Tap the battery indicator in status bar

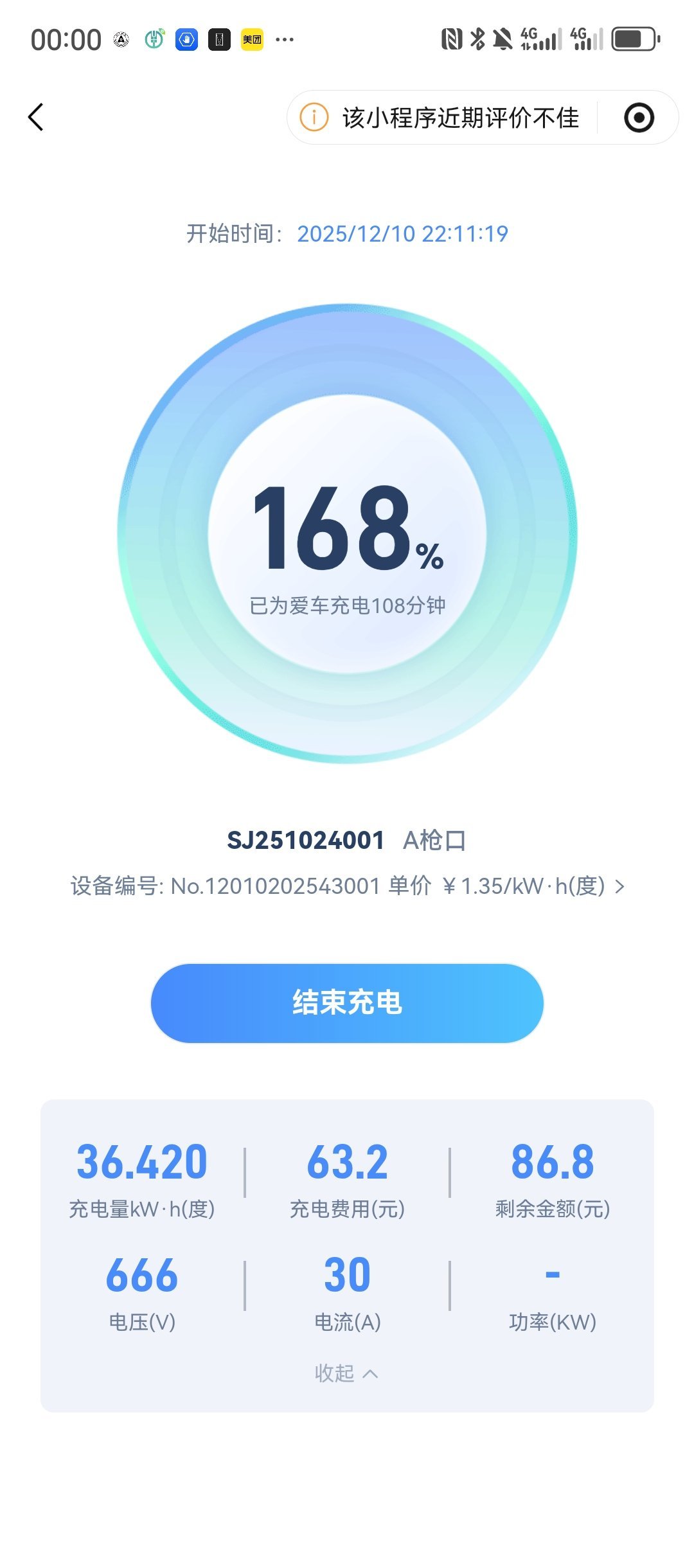click(633, 39)
